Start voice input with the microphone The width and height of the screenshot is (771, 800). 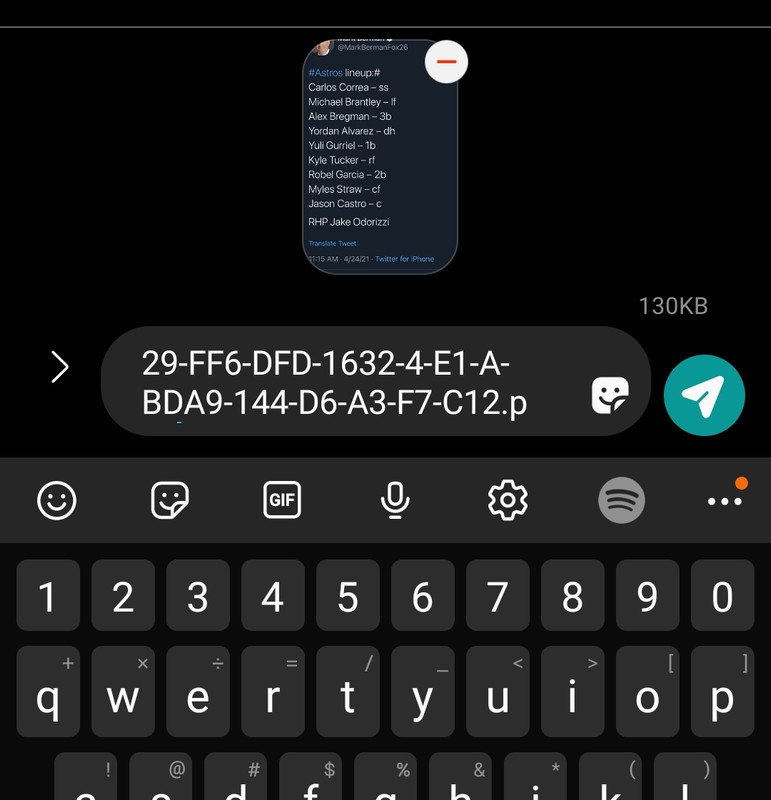(396, 499)
